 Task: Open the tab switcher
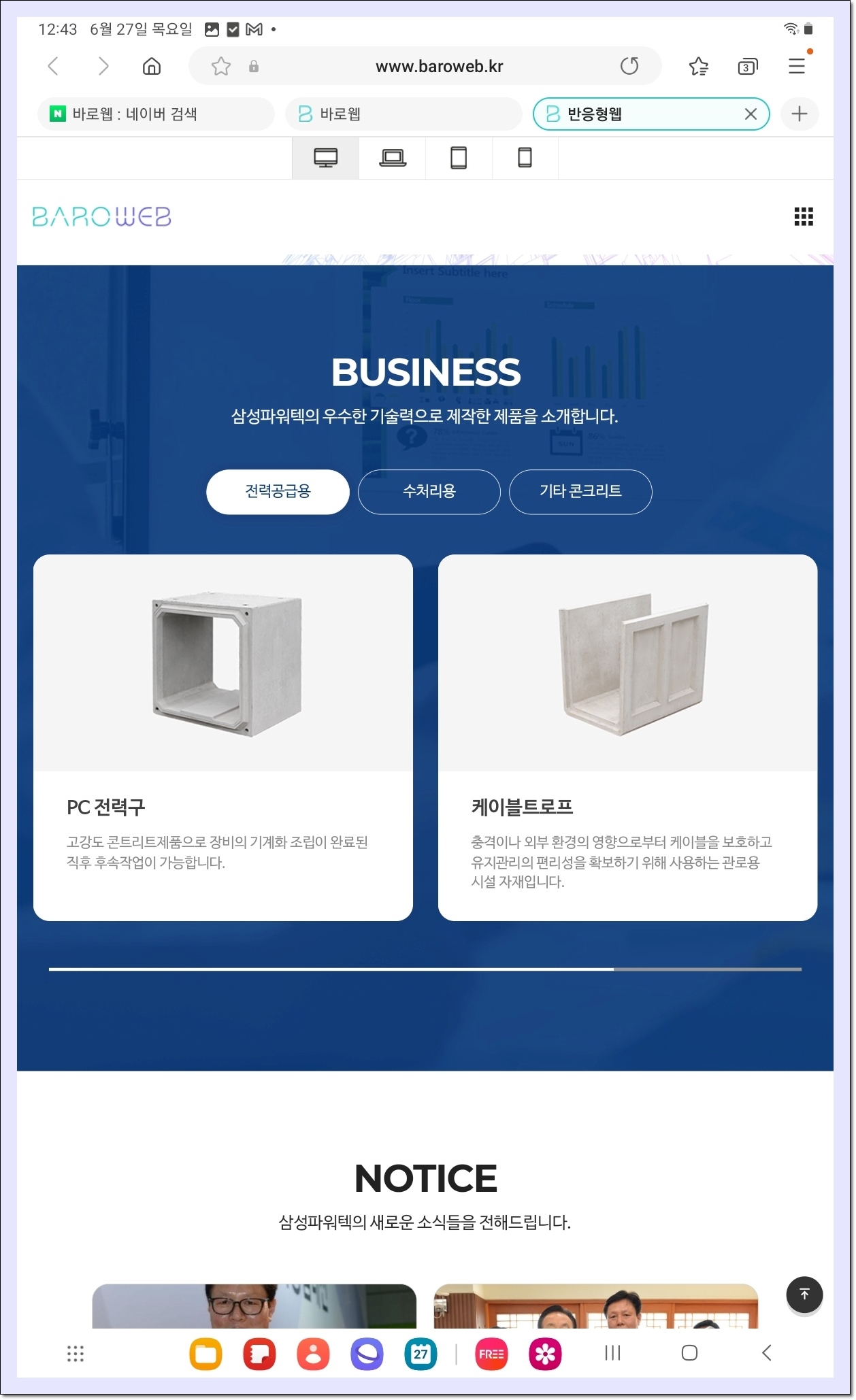[x=747, y=66]
